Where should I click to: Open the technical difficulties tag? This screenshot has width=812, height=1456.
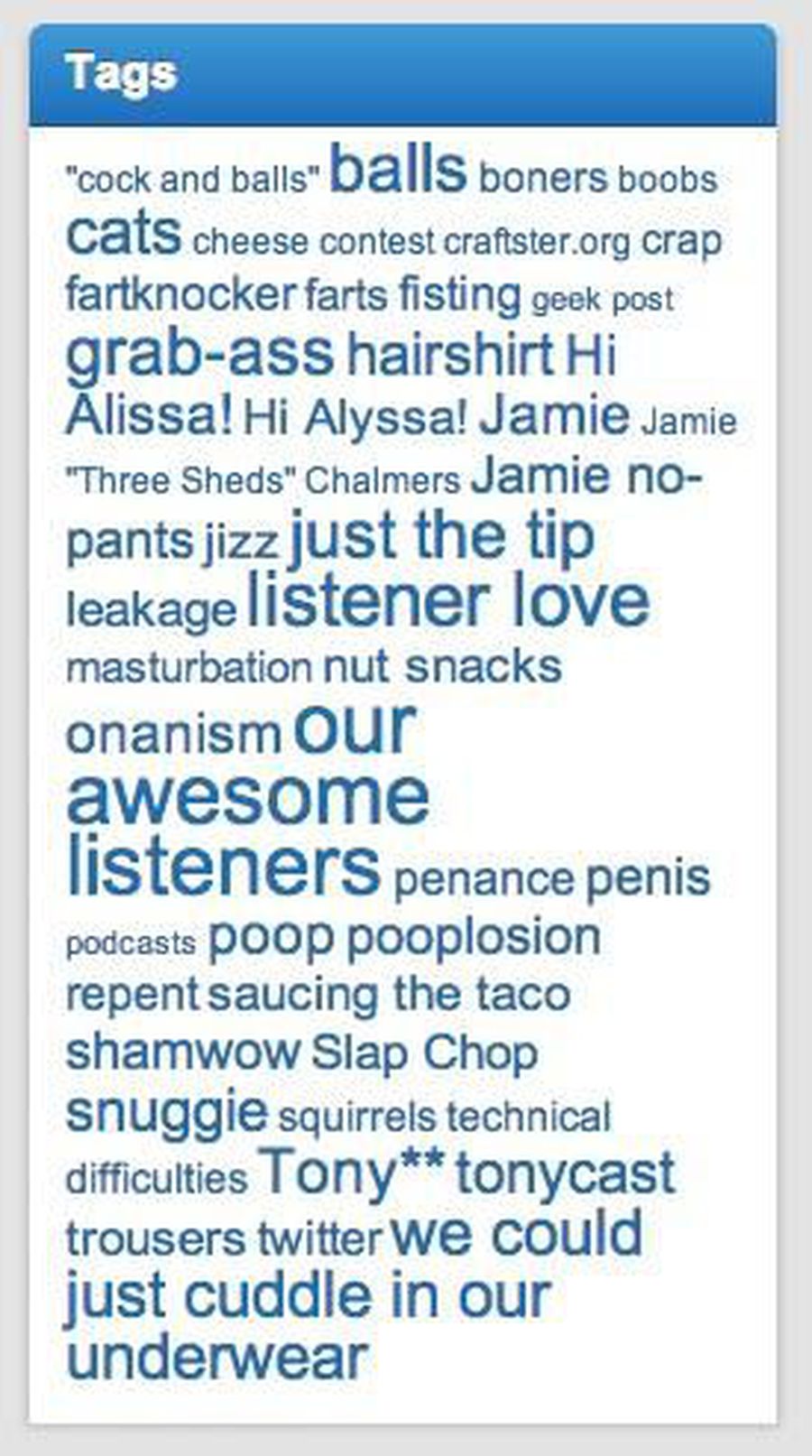(529, 1118)
